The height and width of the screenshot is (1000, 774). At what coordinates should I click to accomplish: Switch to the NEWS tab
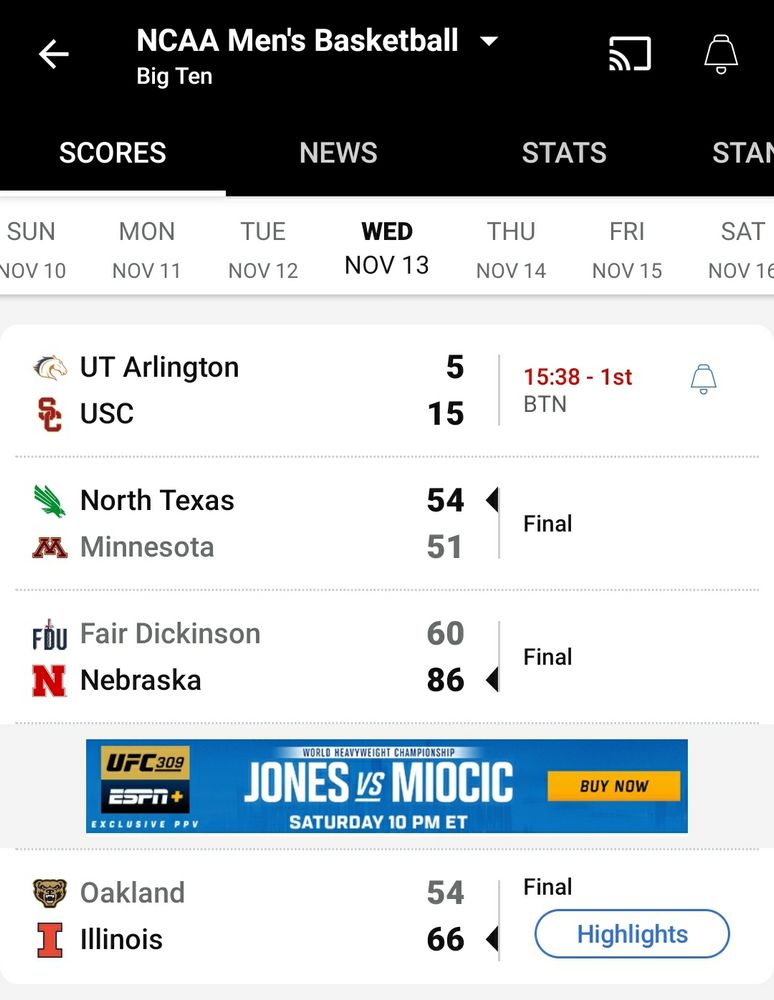tap(338, 152)
